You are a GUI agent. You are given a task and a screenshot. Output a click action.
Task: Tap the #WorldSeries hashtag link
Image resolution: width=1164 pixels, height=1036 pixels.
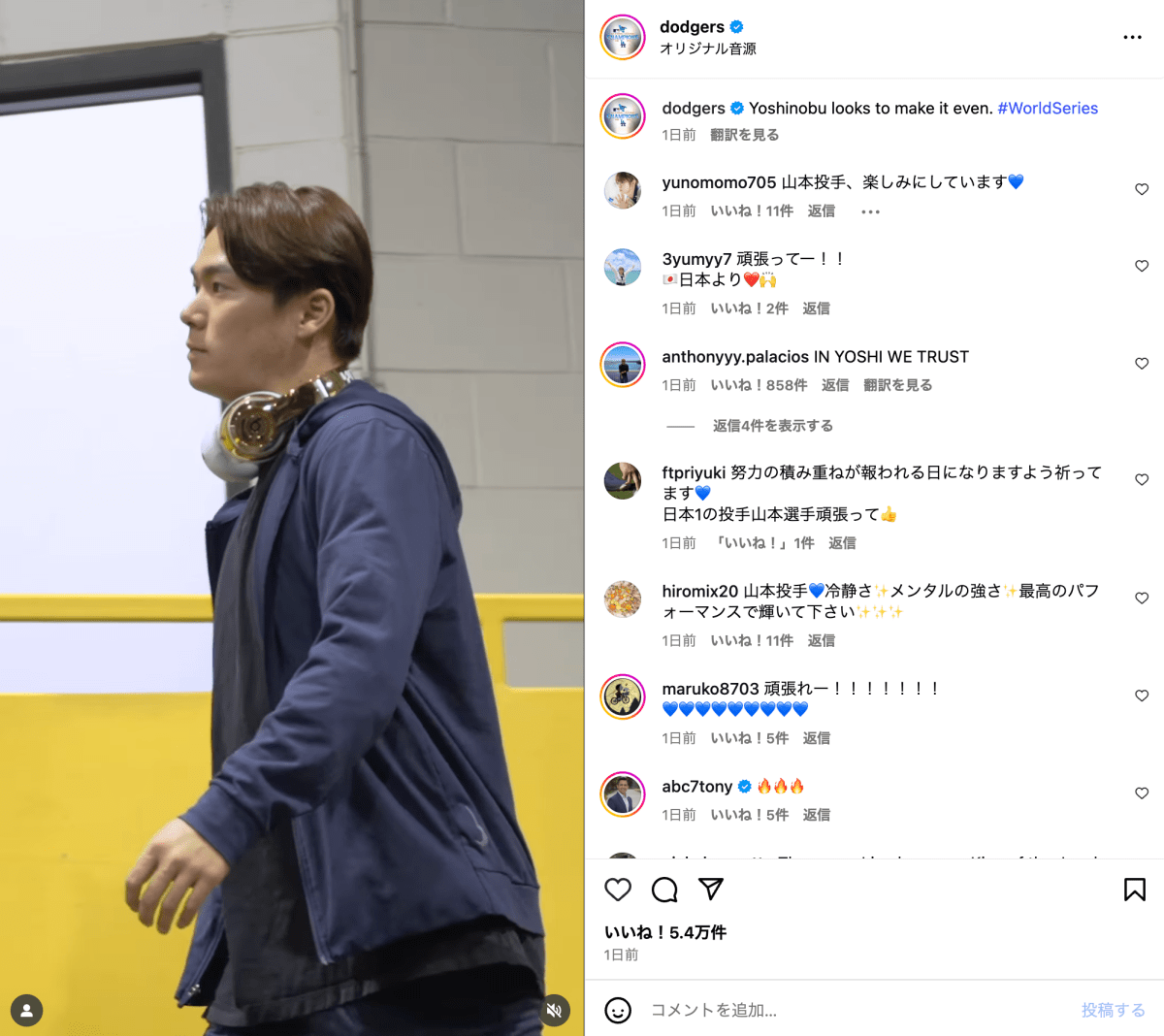coord(1048,109)
